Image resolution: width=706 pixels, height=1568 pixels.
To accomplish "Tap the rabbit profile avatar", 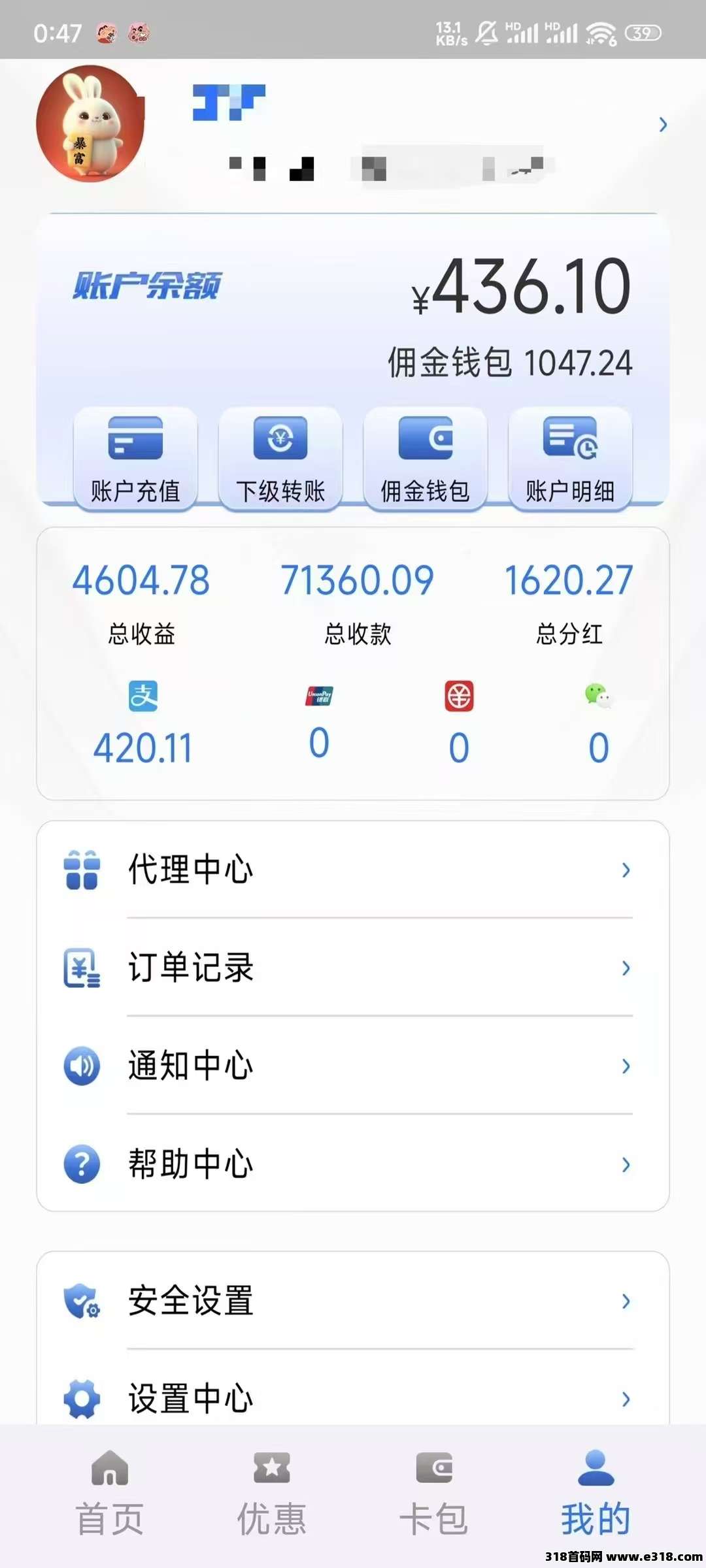I will click(x=90, y=124).
